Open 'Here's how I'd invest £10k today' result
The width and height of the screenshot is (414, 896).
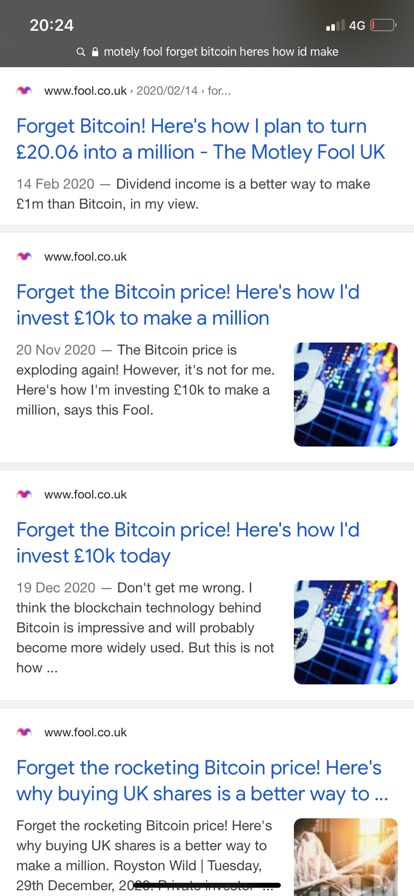click(x=188, y=542)
